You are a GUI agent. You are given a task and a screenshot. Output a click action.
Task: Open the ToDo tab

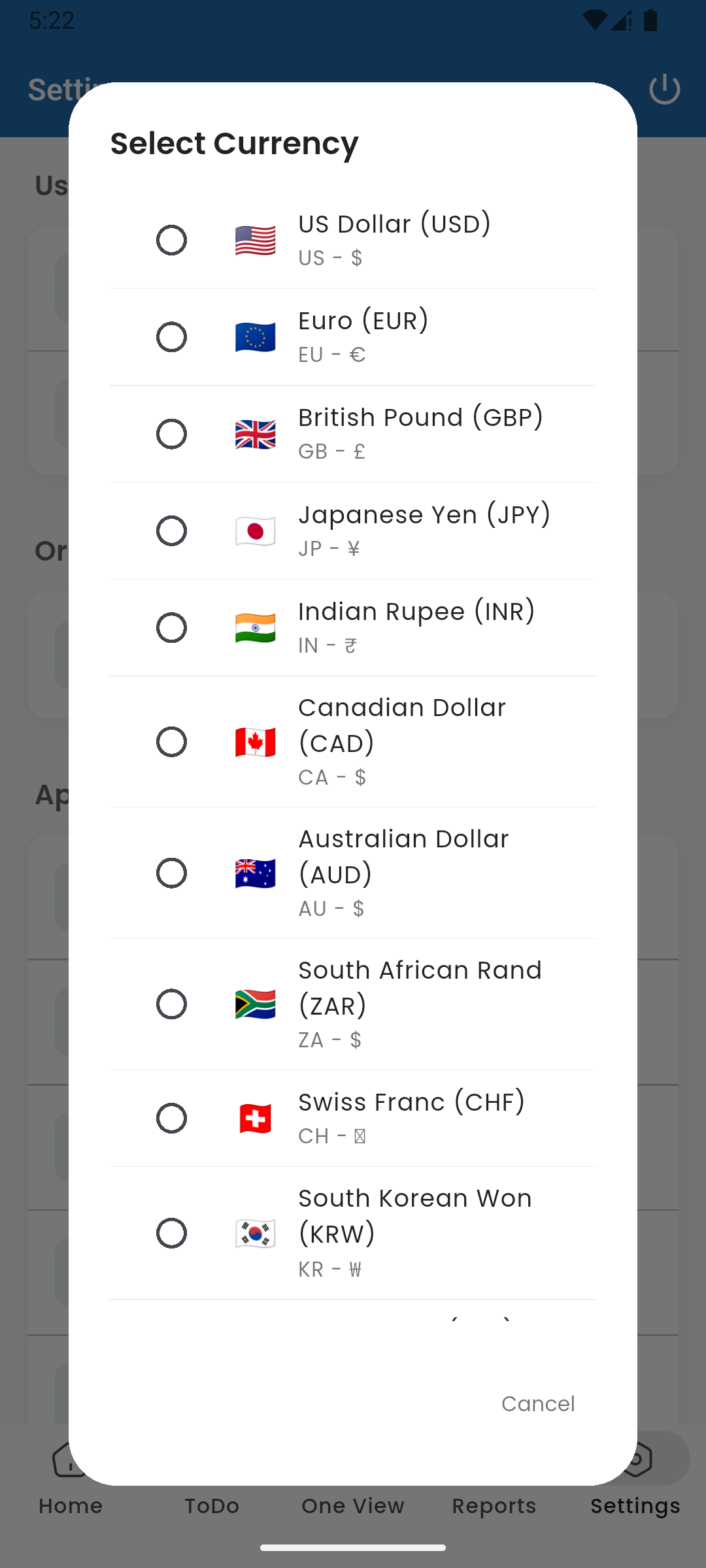212,1505
